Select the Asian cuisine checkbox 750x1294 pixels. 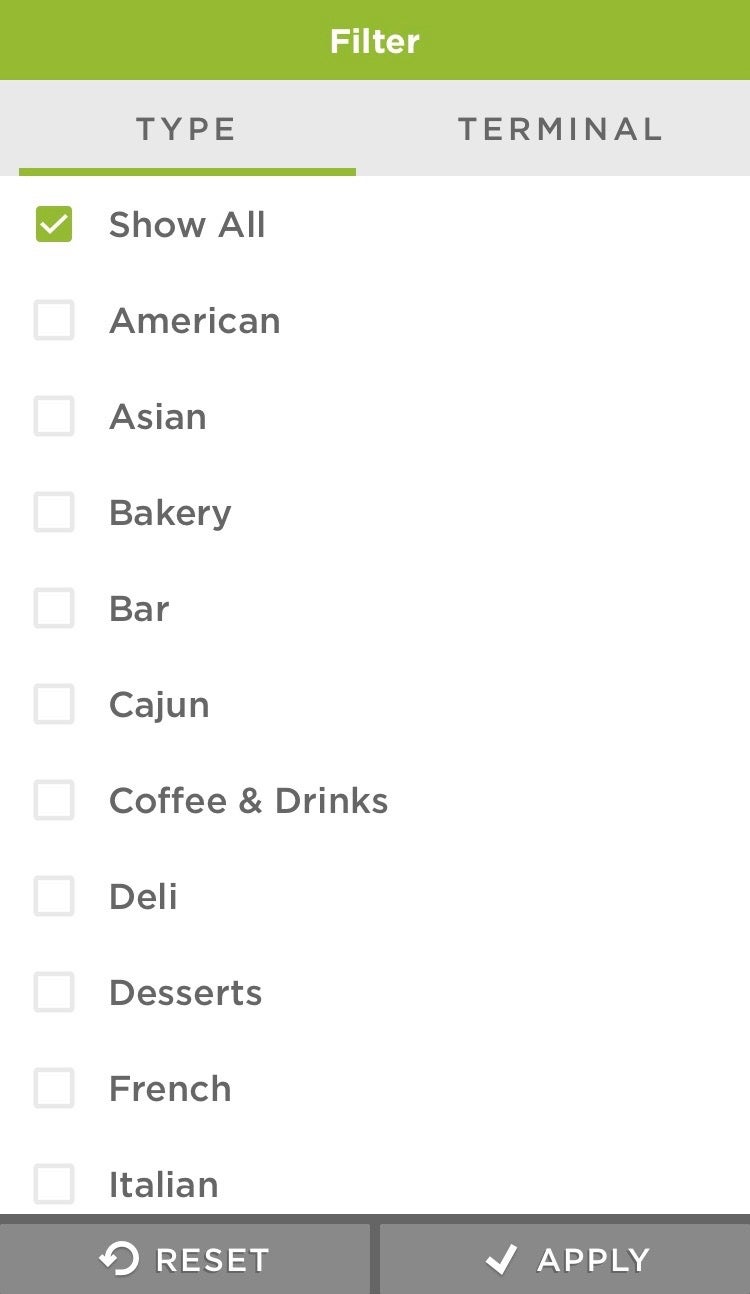tap(54, 417)
